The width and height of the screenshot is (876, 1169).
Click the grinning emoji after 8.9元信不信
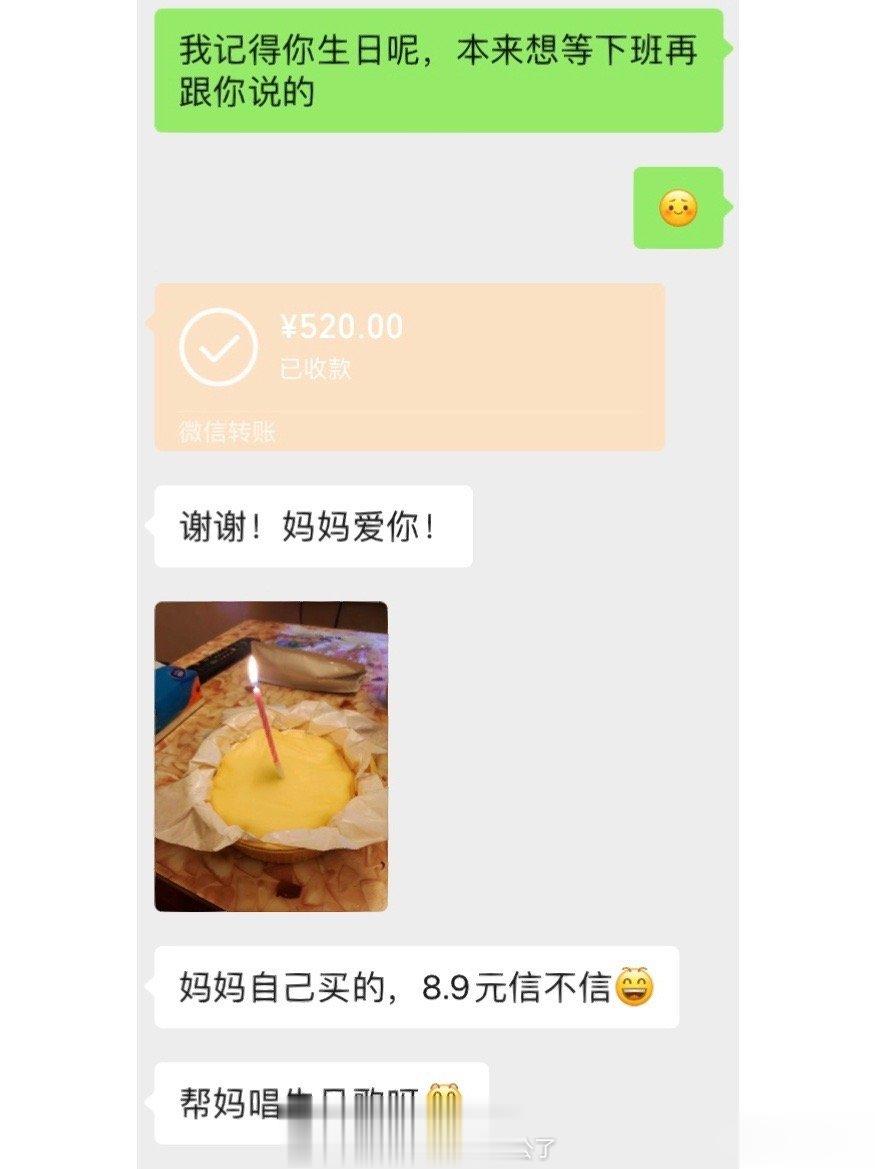point(634,988)
